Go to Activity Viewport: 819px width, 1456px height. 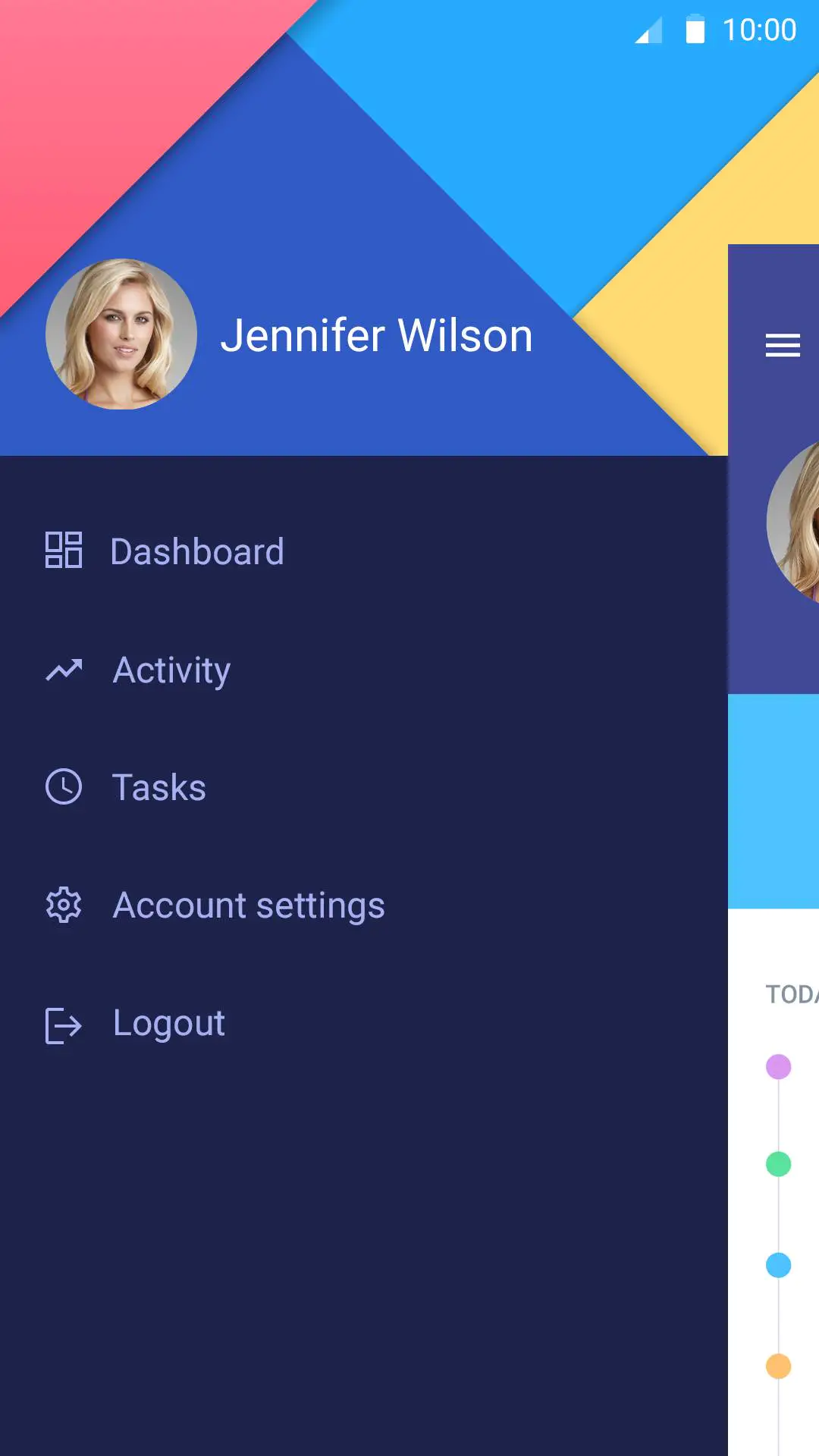tap(364, 670)
